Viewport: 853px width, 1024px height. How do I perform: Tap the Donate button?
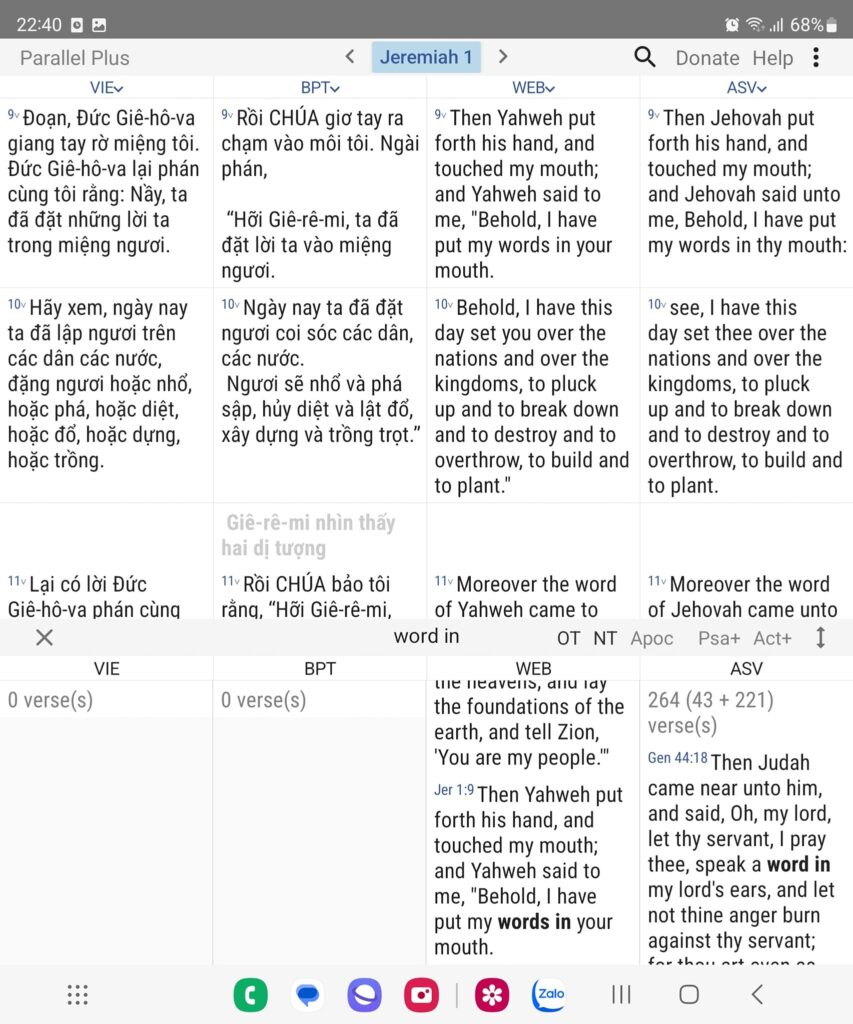(707, 58)
